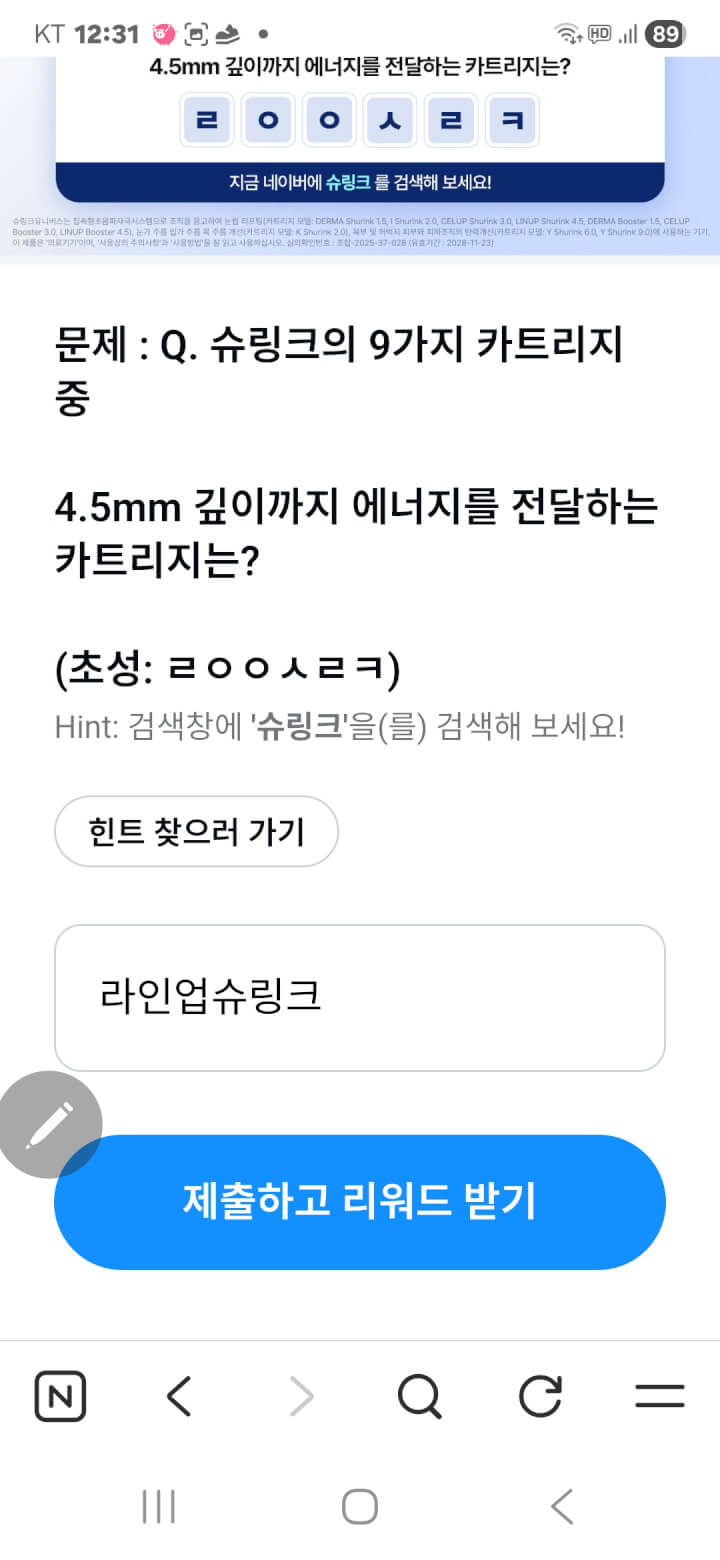
Task: Focus the answer field containing 라인업슈링크
Action: pos(360,997)
